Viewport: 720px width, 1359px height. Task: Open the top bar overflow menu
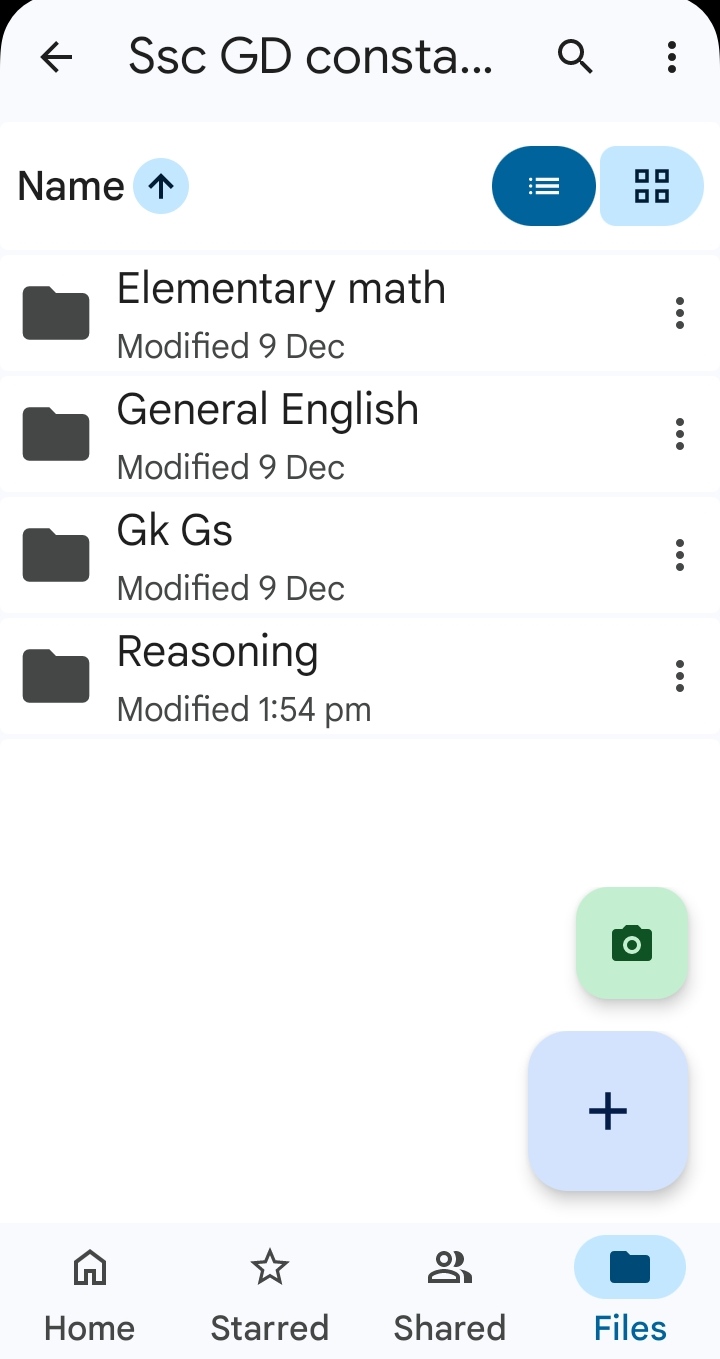[x=672, y=58]
